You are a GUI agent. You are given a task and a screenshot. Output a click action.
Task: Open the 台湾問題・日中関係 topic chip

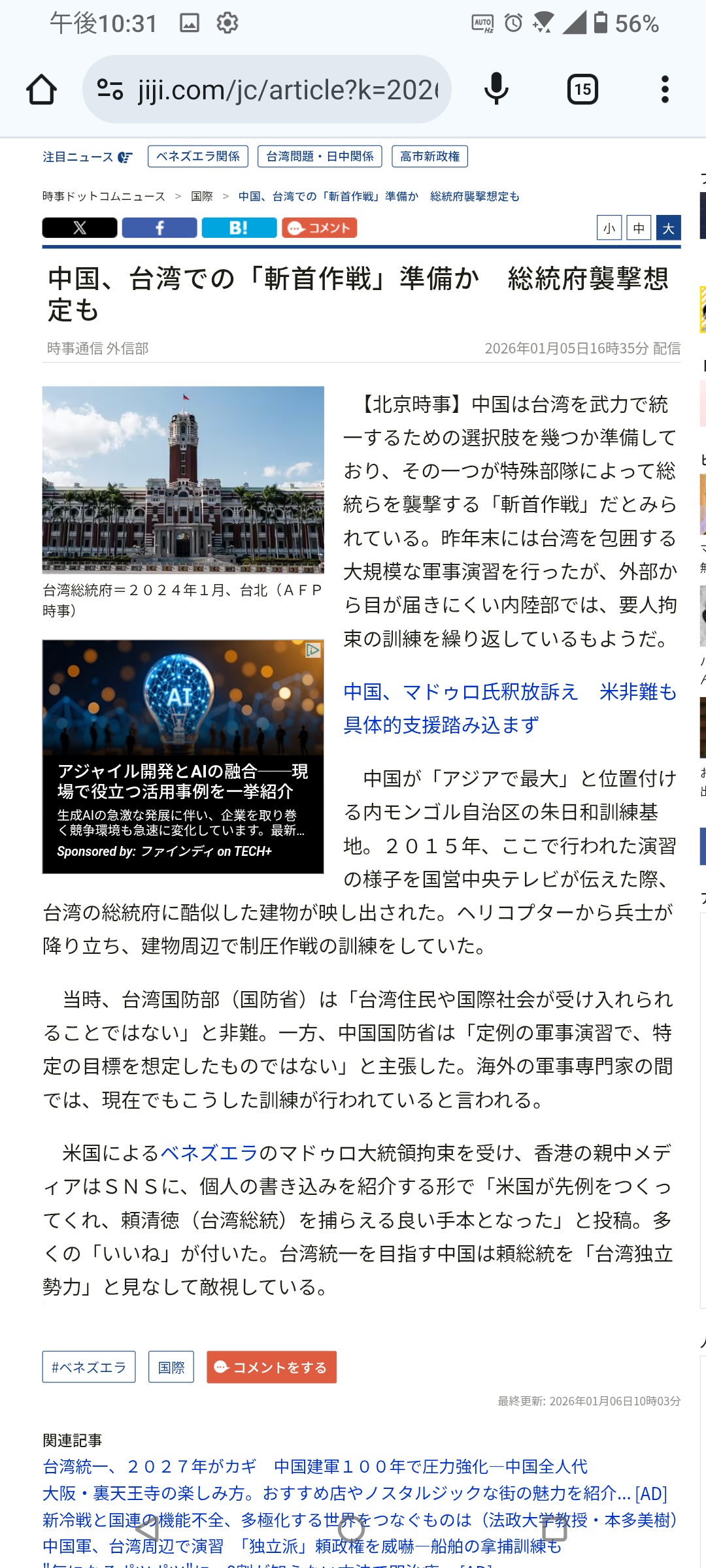point(320,157)
